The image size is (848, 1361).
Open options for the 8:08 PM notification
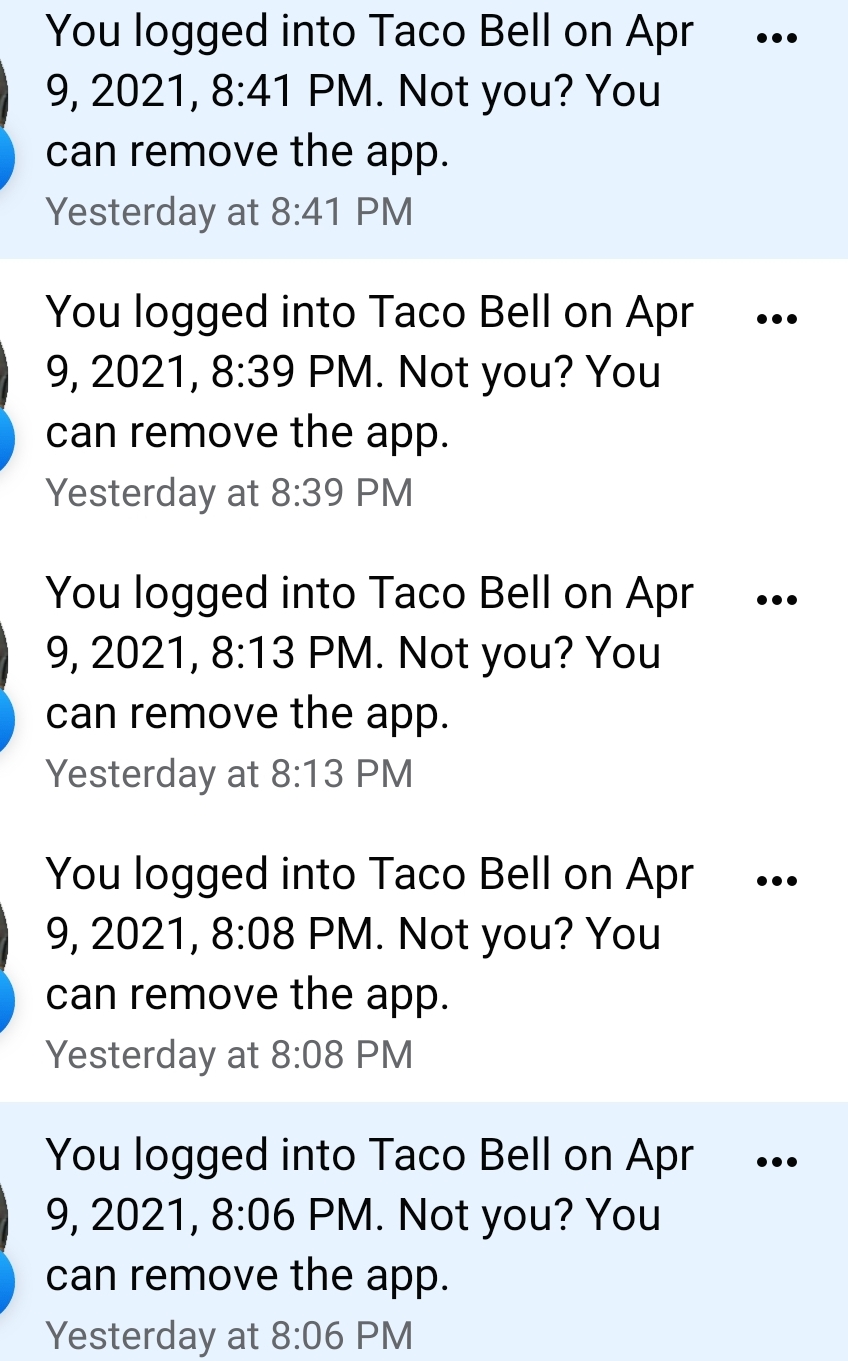pos(776,881)
